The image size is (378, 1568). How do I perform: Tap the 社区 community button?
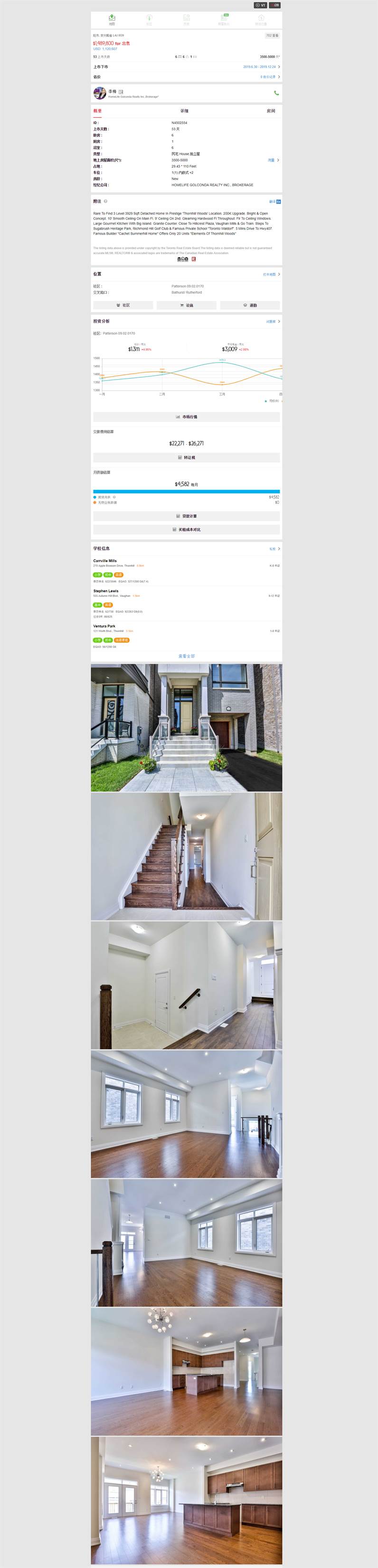(123, 305)
